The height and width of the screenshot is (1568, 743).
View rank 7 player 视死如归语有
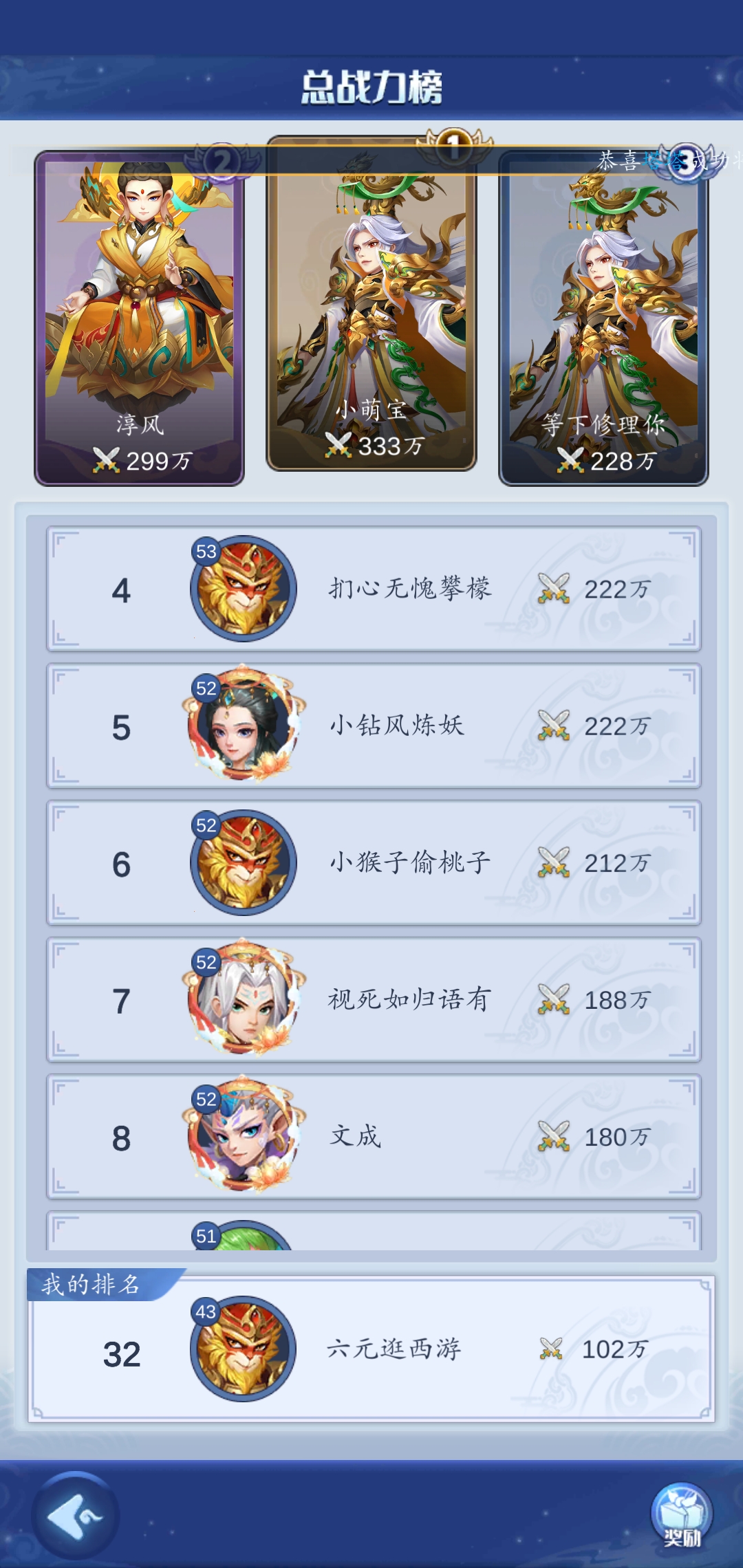(x=374, y=999)
